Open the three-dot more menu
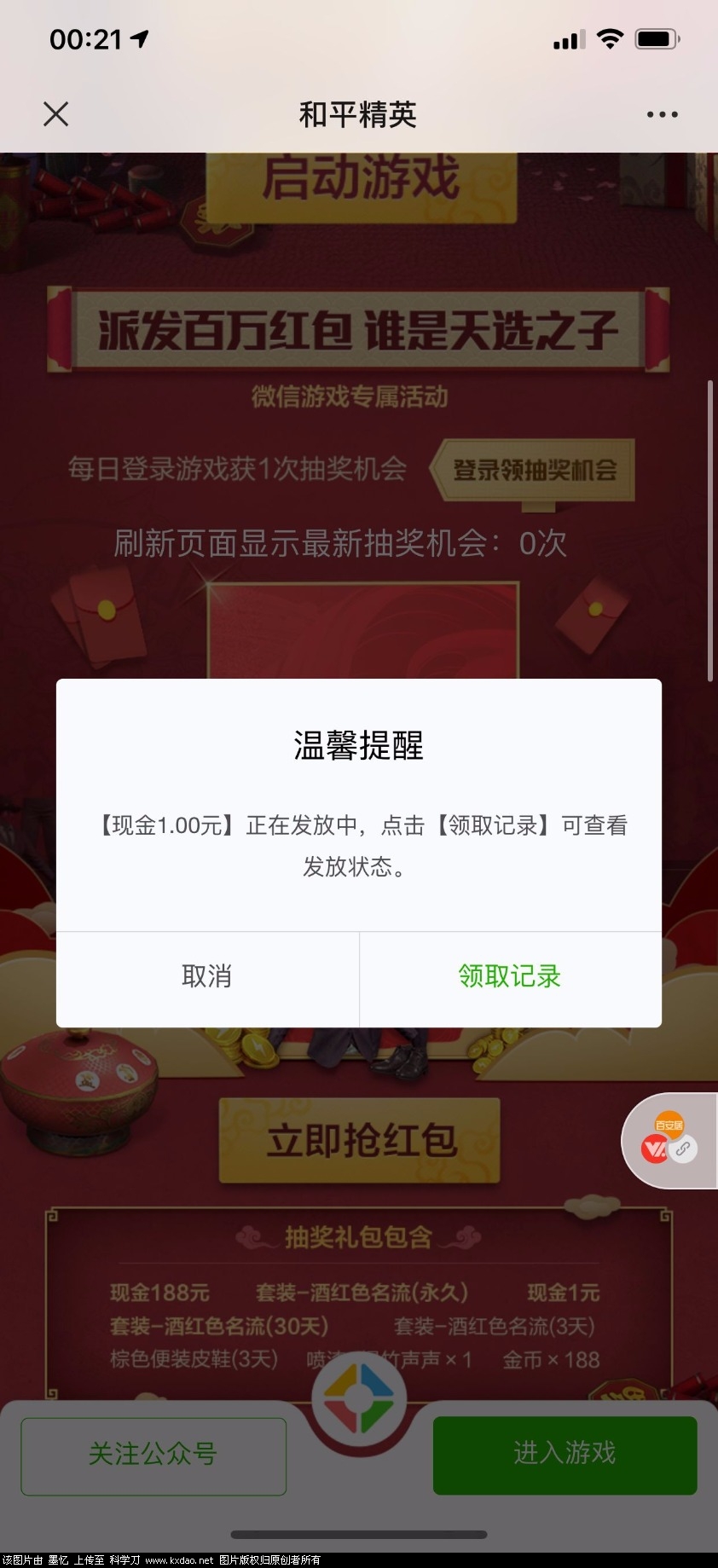Image resolution: width=718 pixels, height=1568 pixels. click(x=662, y=114)
